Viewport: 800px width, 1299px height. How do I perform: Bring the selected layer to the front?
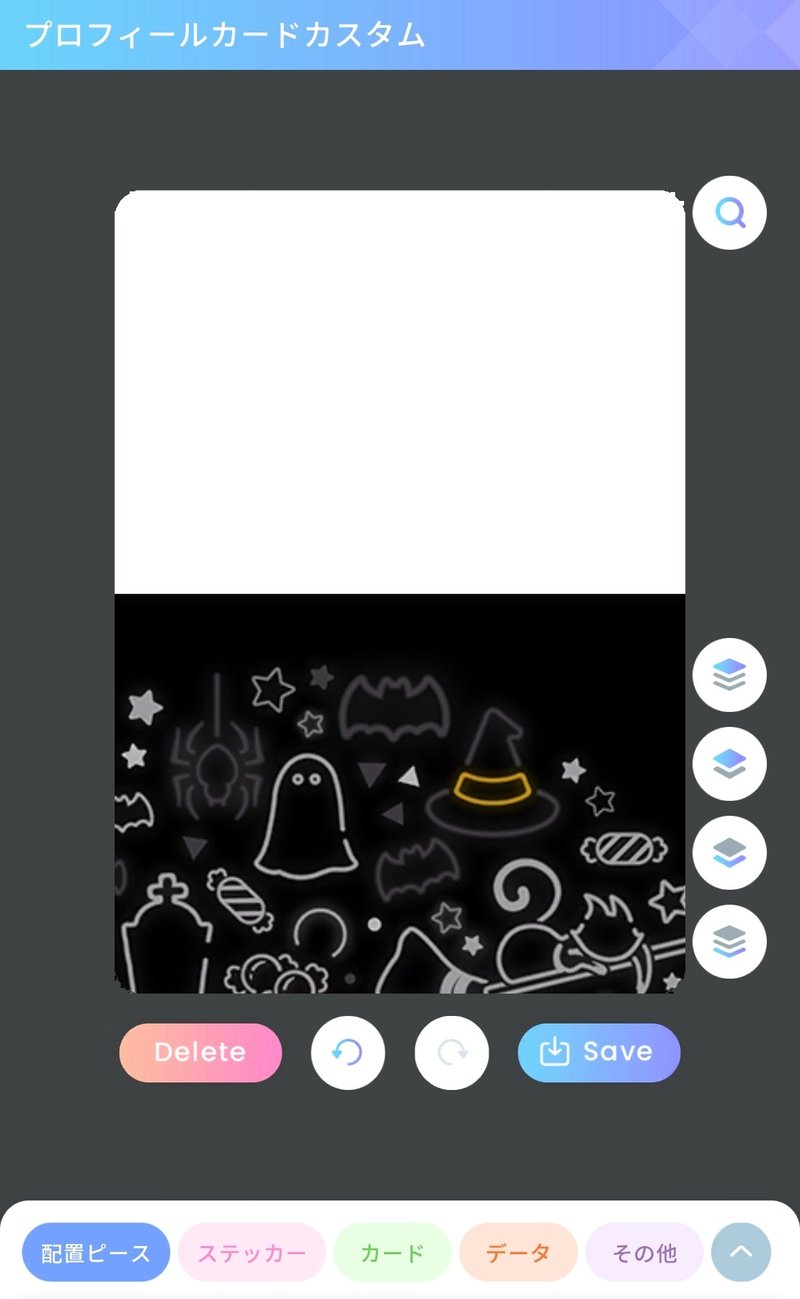[729, 675]
